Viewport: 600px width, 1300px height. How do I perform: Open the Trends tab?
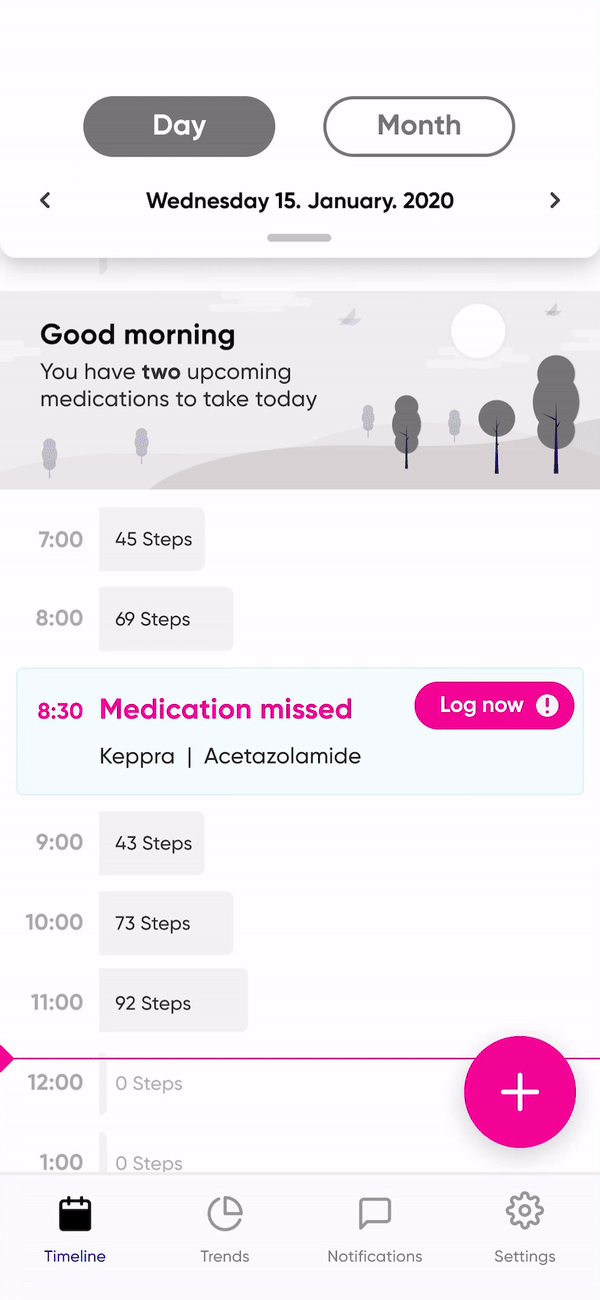pyautogui.click(x=225, y=1229)
